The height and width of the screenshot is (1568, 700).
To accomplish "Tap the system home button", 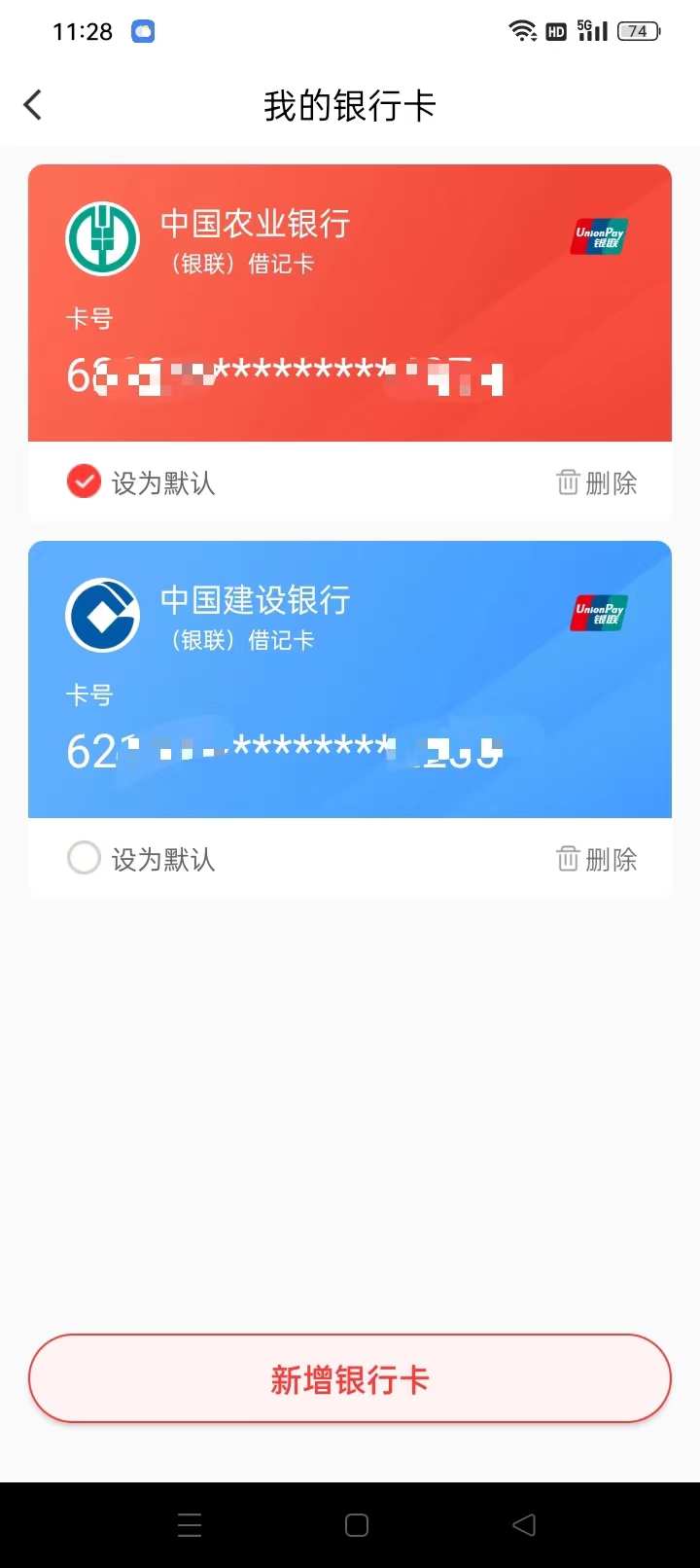I will click(x=357, y=1525).
